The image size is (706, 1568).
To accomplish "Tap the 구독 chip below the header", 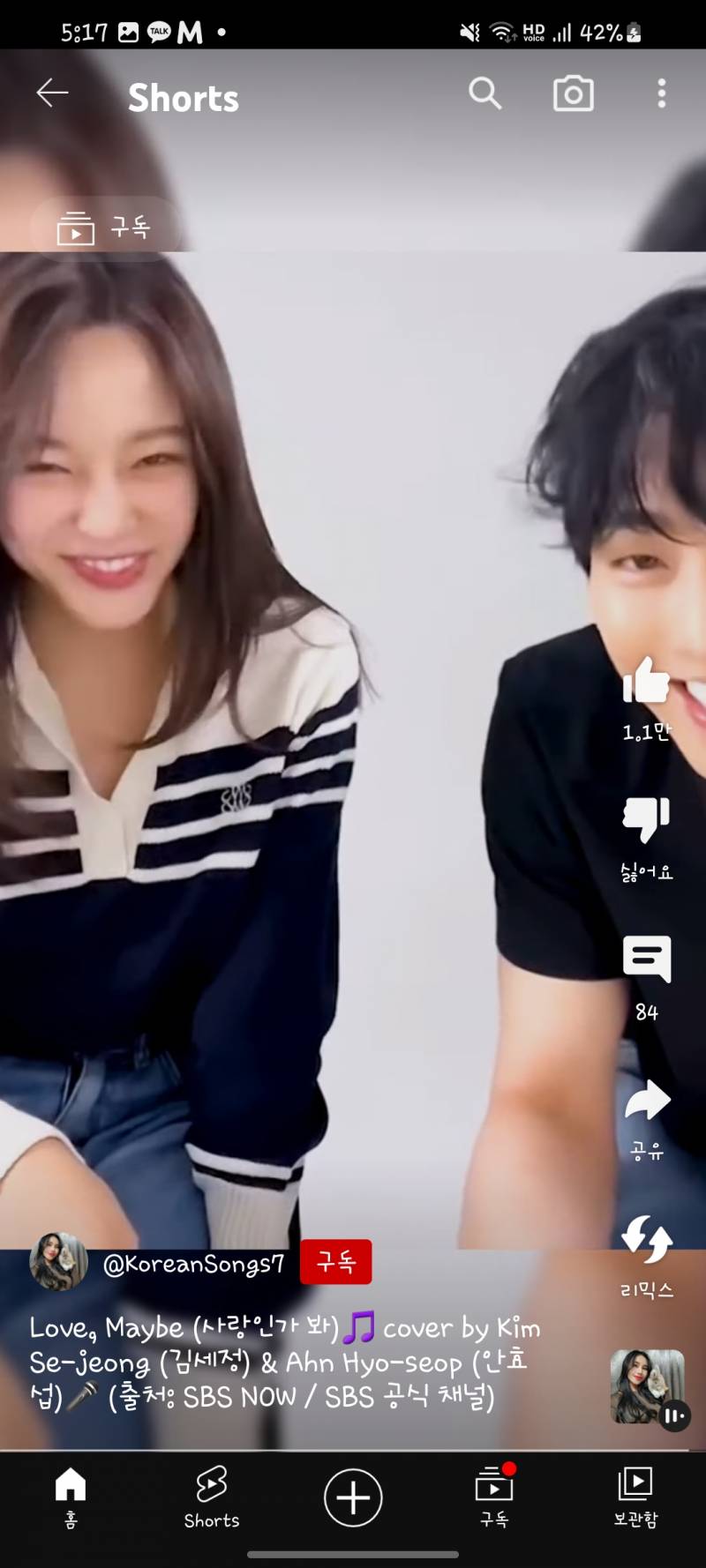I will click(x=104, y=228).
